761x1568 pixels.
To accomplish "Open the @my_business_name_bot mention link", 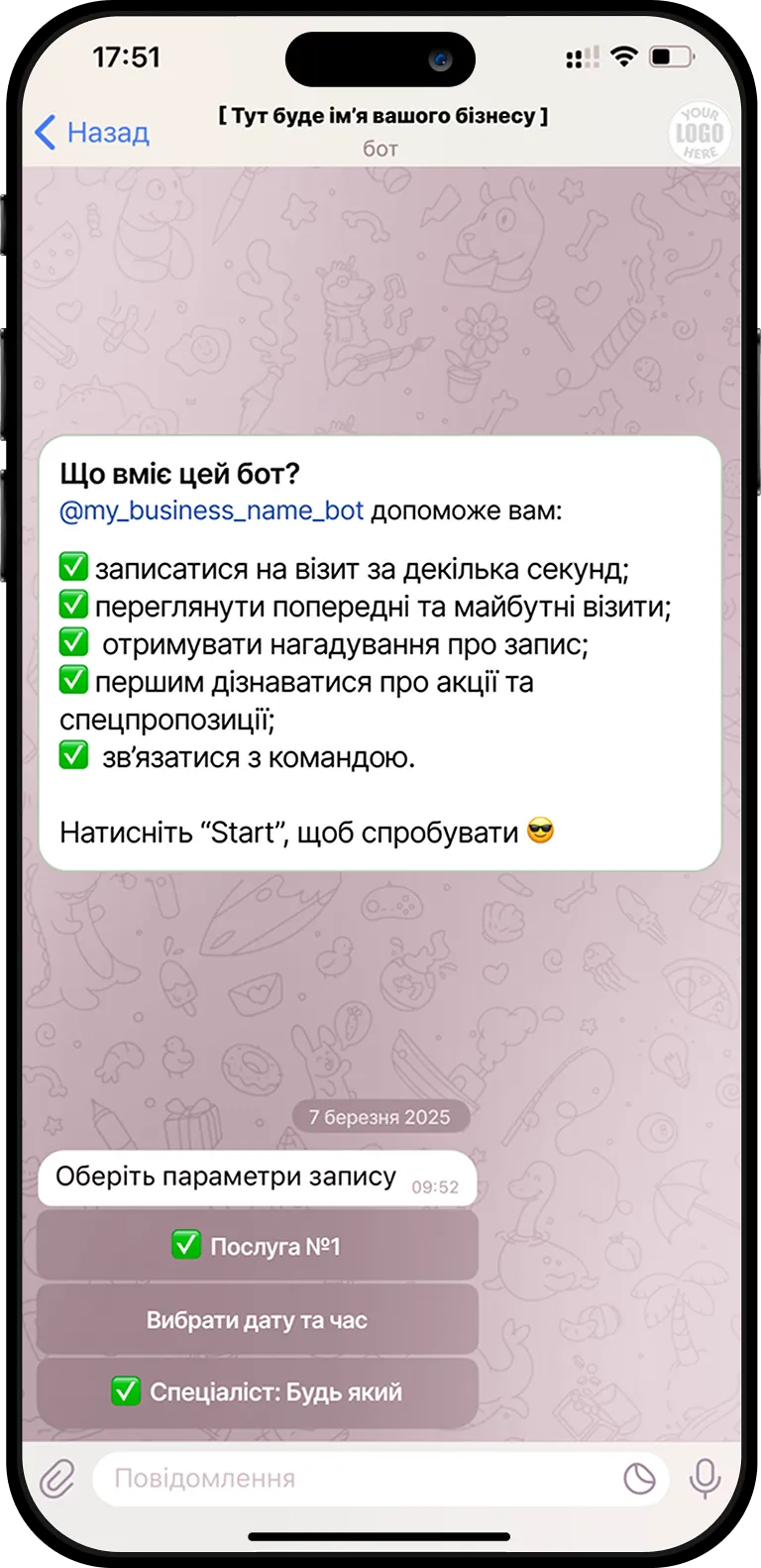I will (x=211, y=510).
